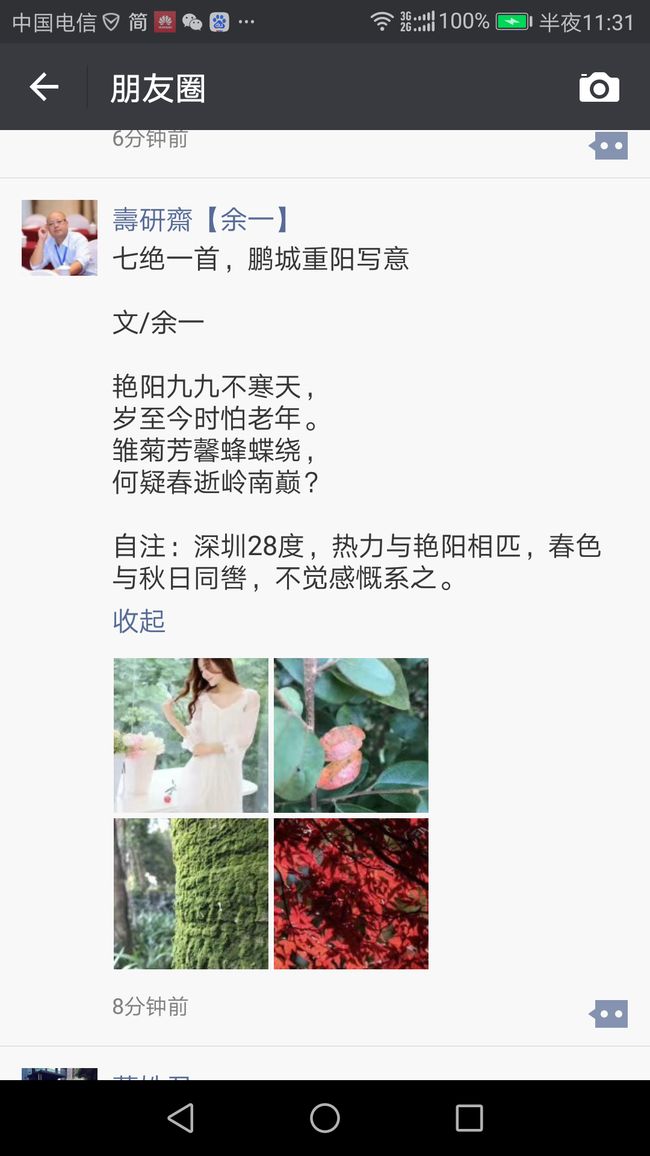Open comment menu on the post from 8分钟前

(x=609, y=1014)
